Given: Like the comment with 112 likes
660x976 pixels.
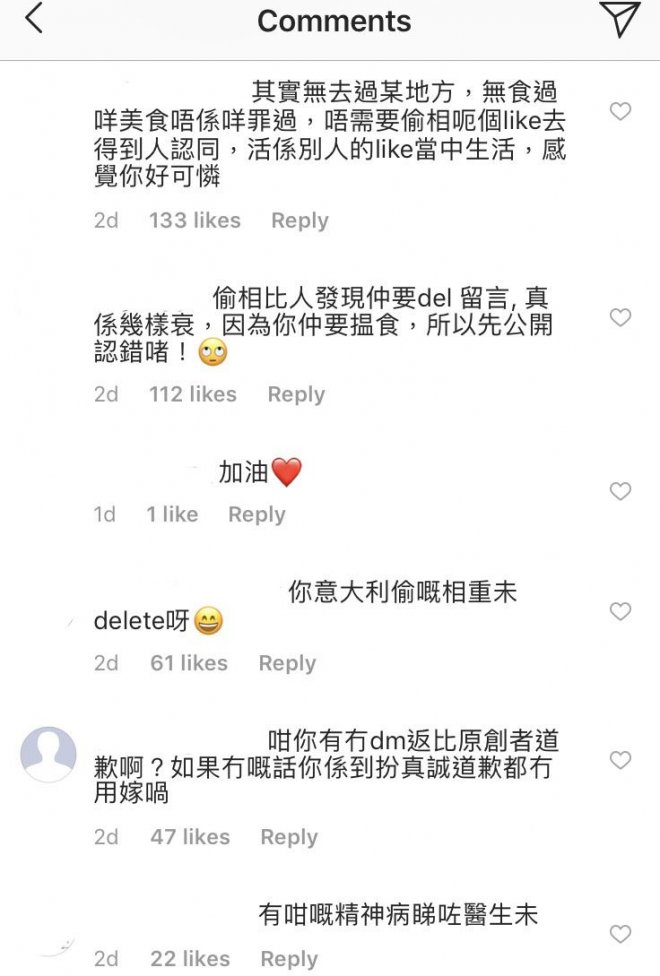Looking at the screenshot, I should [620, 317].
